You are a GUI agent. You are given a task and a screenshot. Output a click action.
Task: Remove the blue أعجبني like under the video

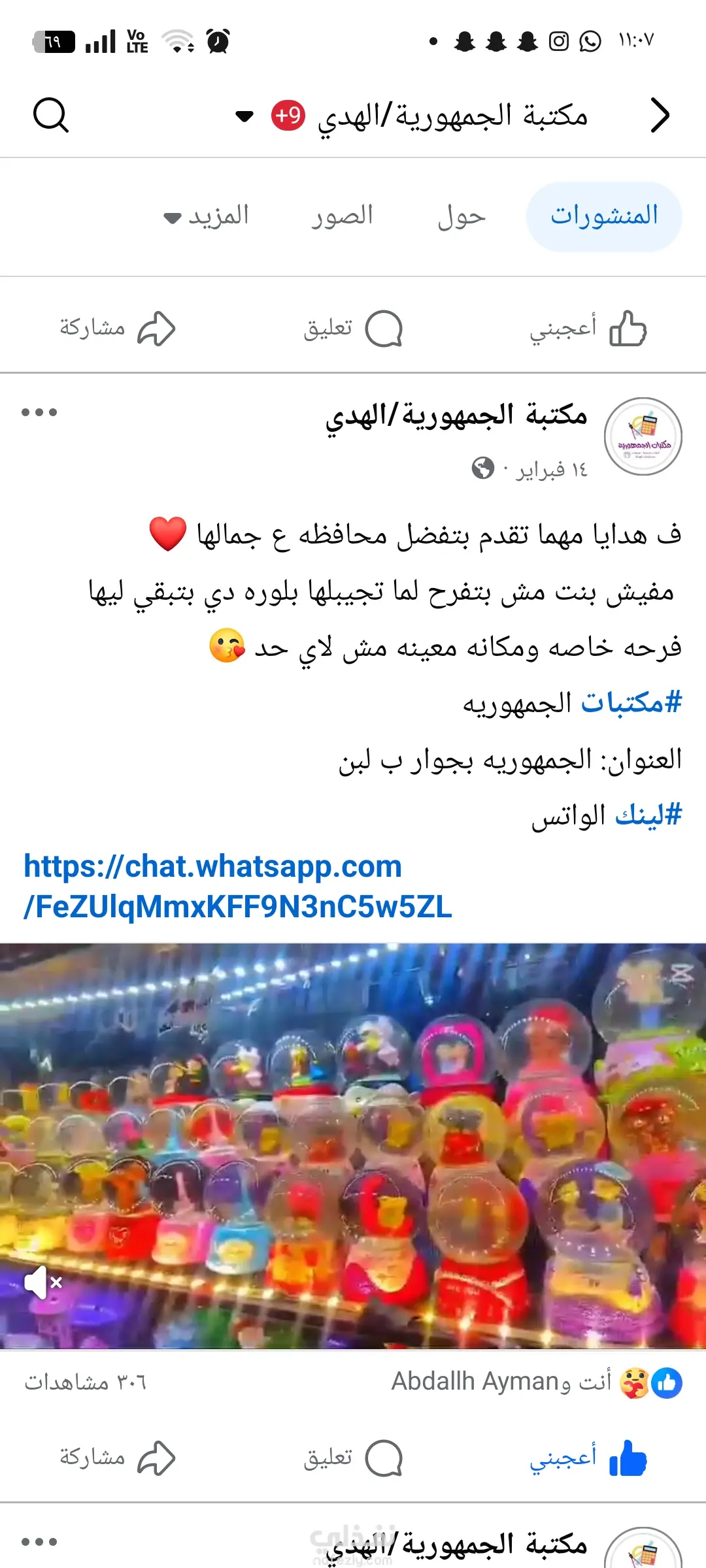pyautogui.click(x=587, y=1458)
